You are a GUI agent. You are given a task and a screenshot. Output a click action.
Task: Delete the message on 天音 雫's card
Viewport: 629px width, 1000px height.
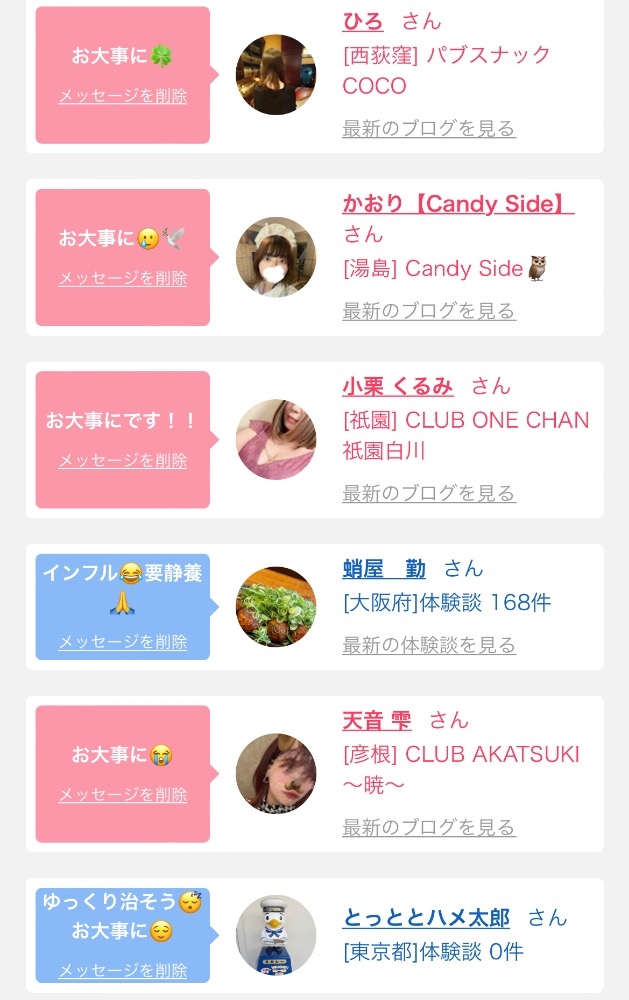(122, 795)
